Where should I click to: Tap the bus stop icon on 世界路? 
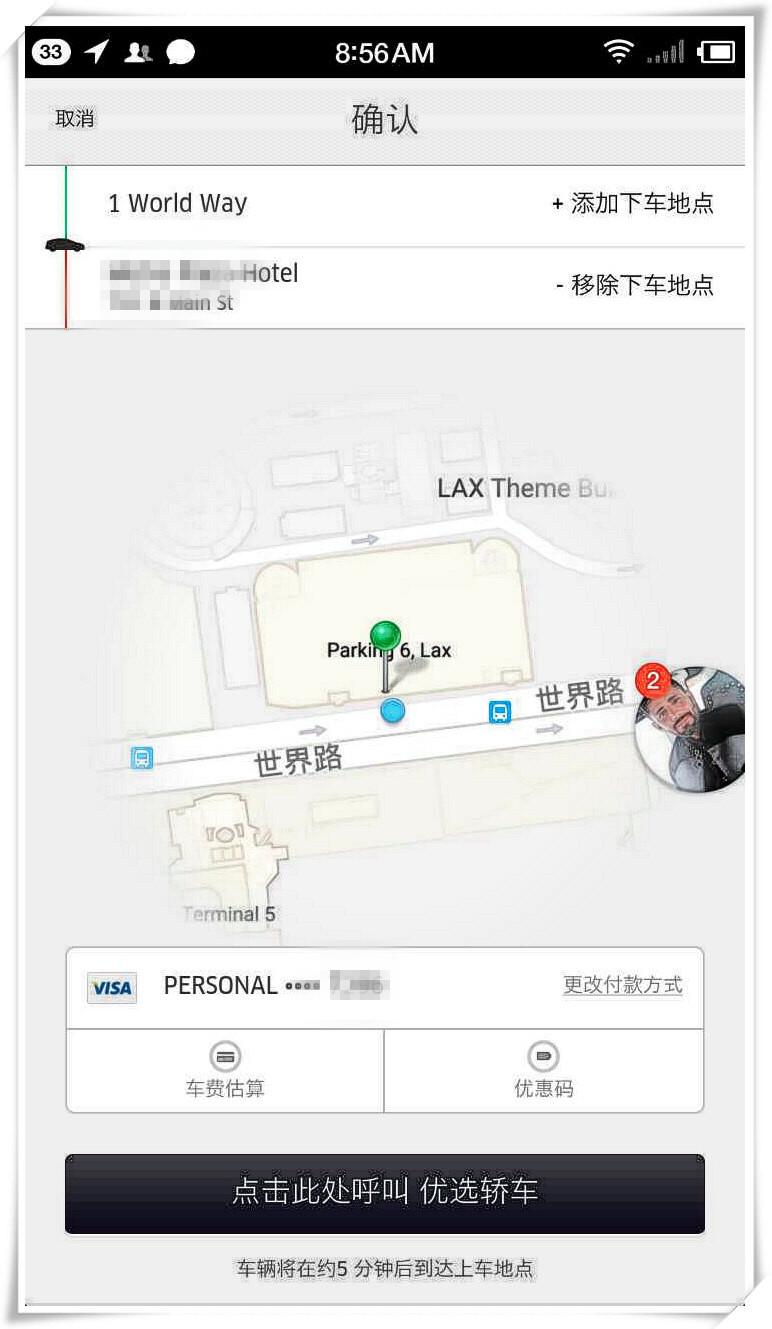(x=500, y=712)
